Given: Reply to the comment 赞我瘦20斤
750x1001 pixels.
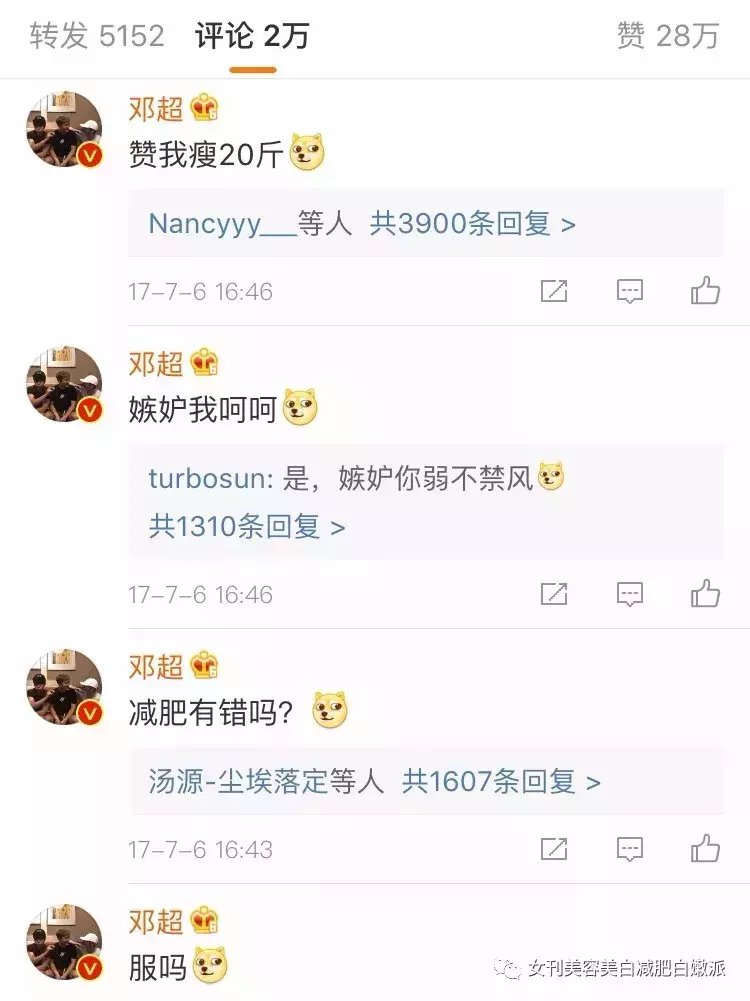Looking at the screenshot, I should pos(630,291).
